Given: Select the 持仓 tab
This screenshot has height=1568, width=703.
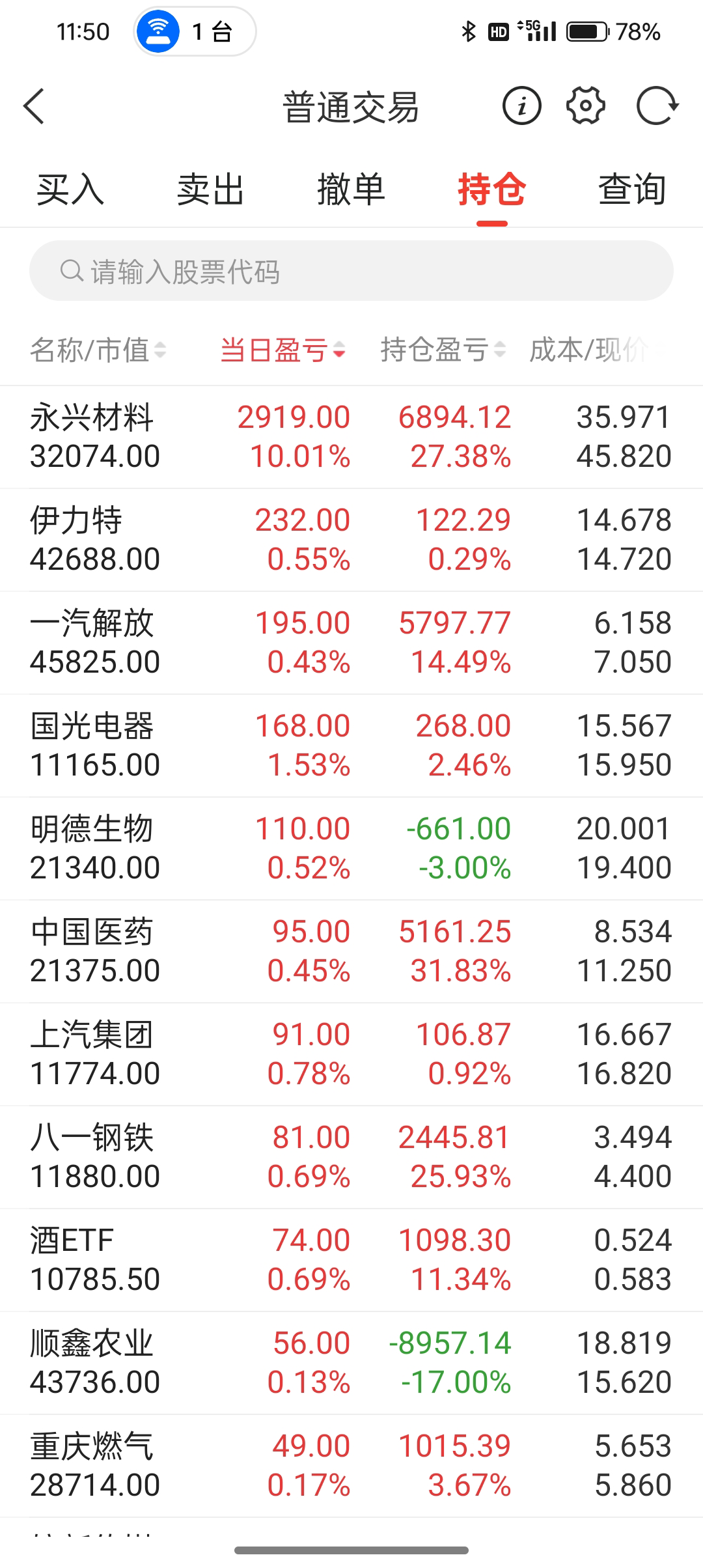Looking at the screenshot, I should (x=491, y=190).
